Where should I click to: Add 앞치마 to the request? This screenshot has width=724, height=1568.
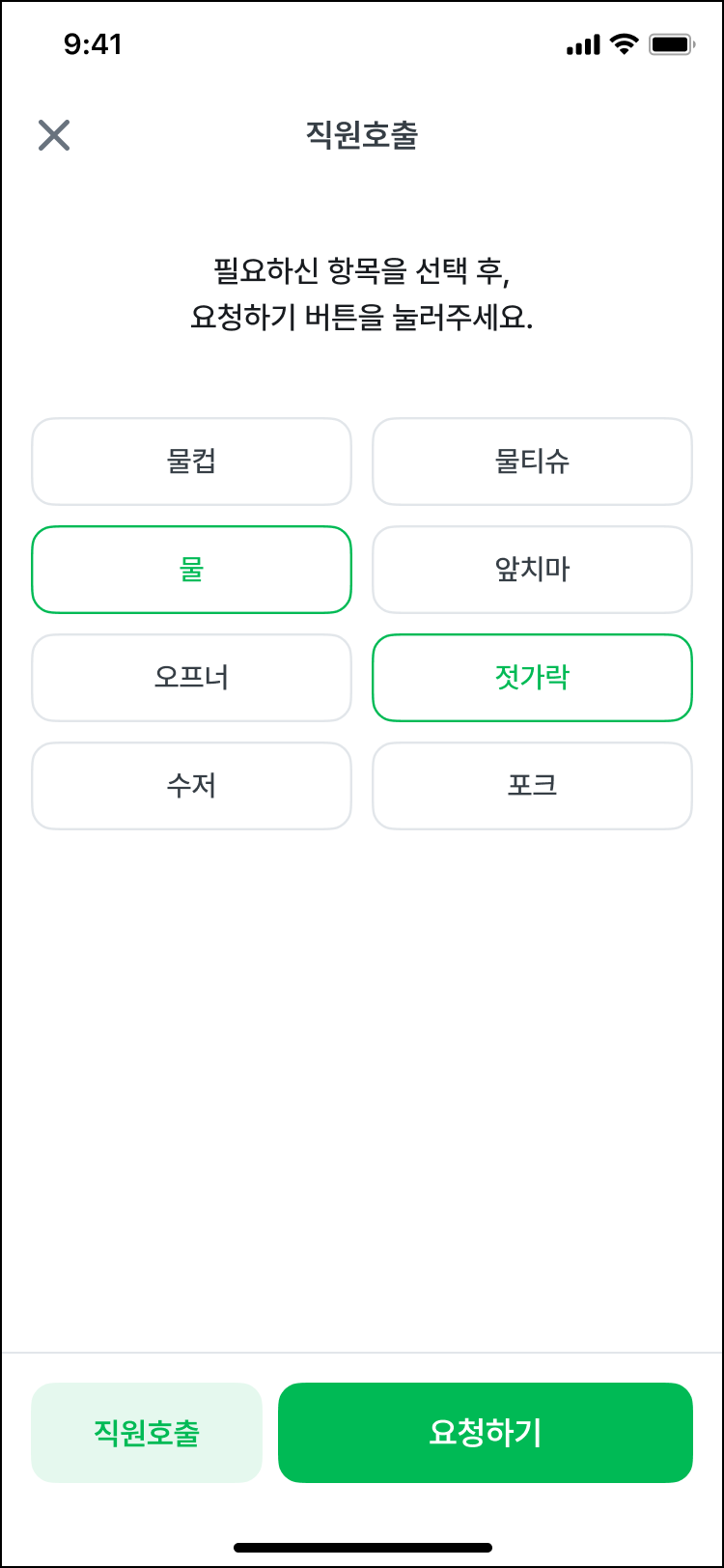532,570
